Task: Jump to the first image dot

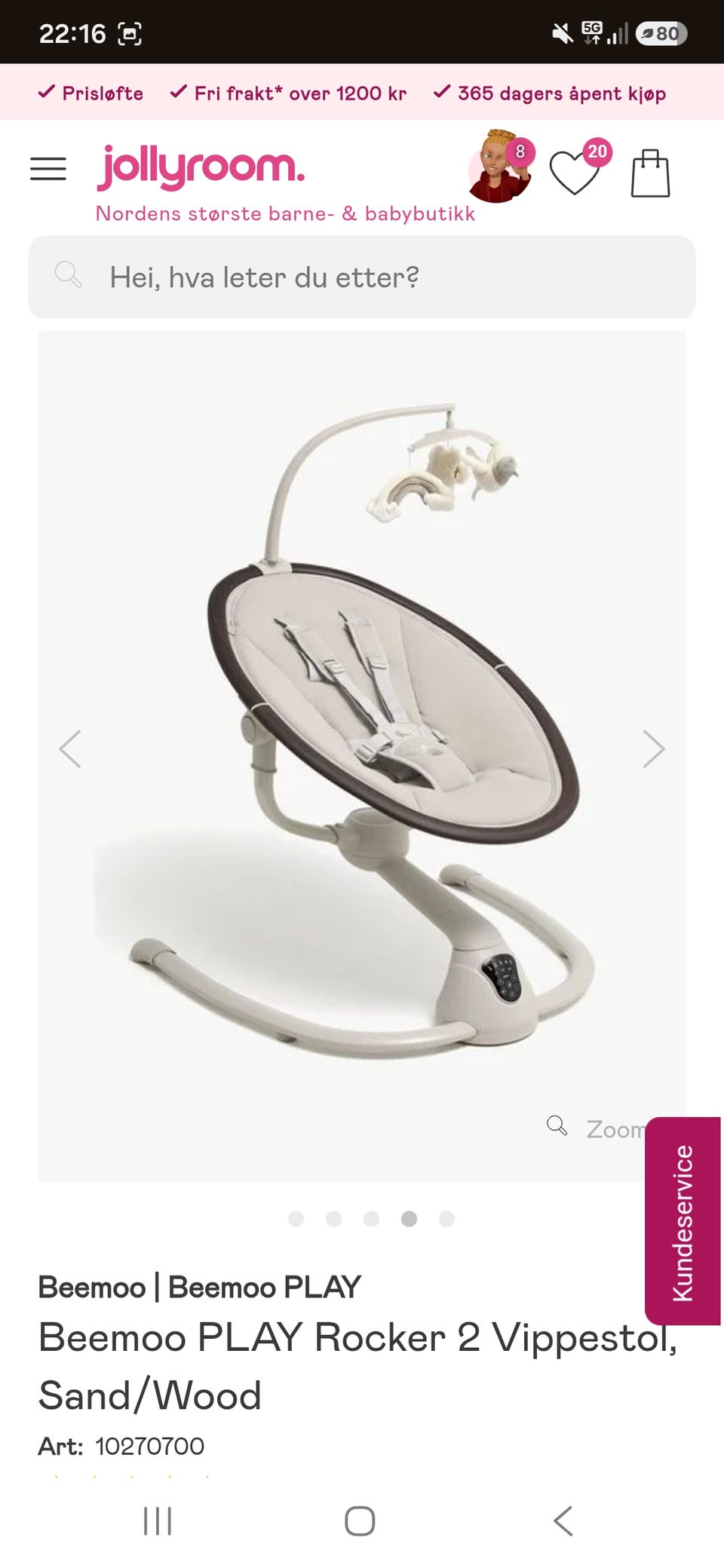Action: [296, 1219]
